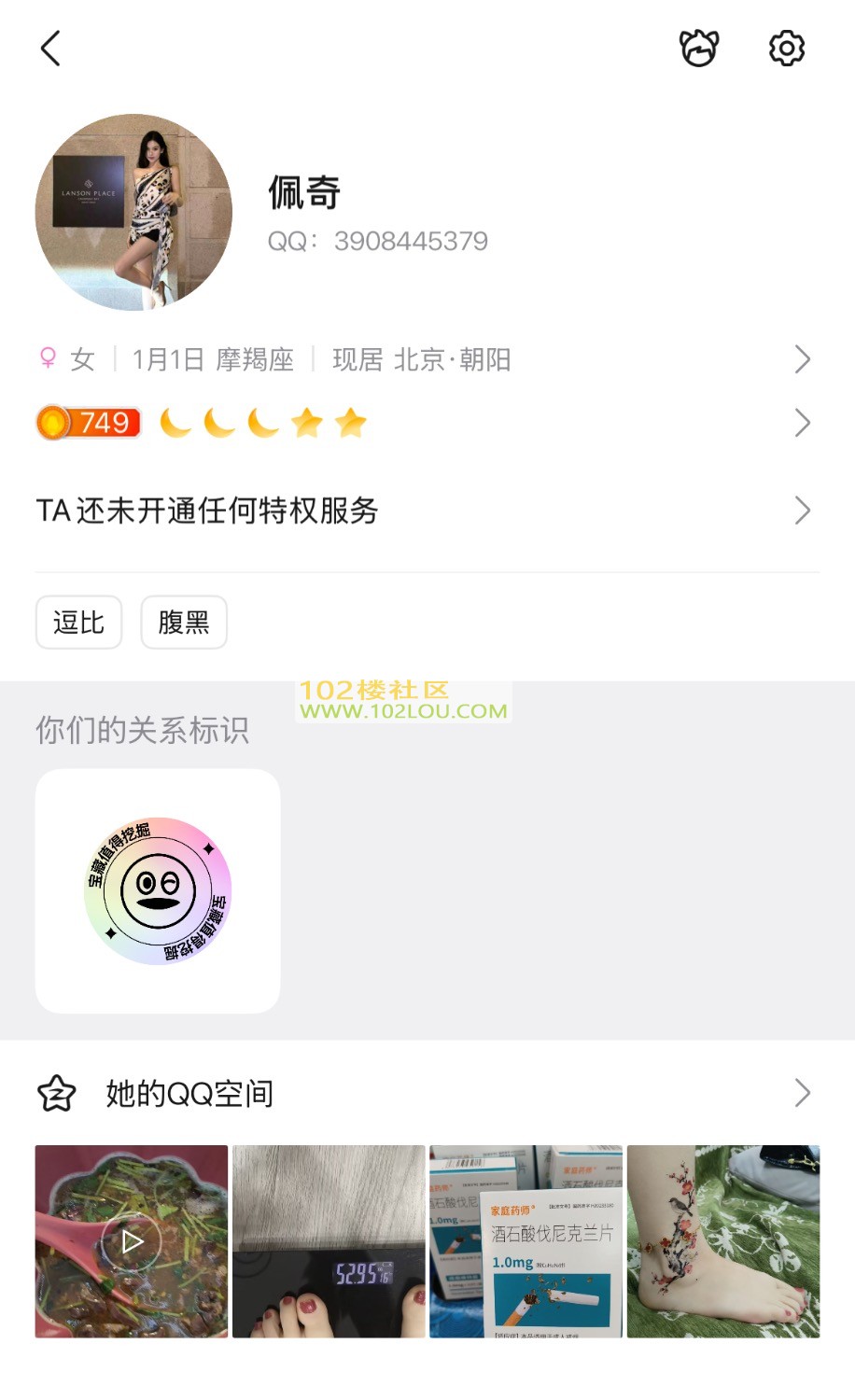This screenshot has height=1400, width=855.
Task: Open the 酒石酸伐尼克兰片 medicine box photo
Action: tap(526, 1241)
